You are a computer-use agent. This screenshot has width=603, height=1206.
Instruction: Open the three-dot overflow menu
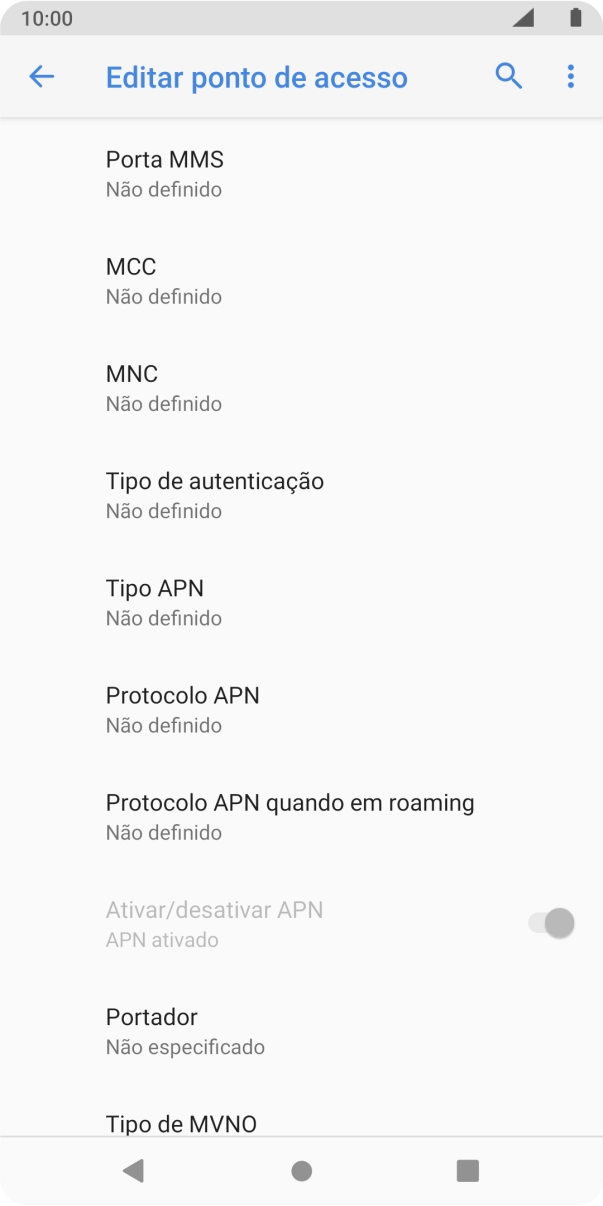click(x=570, y=77)
